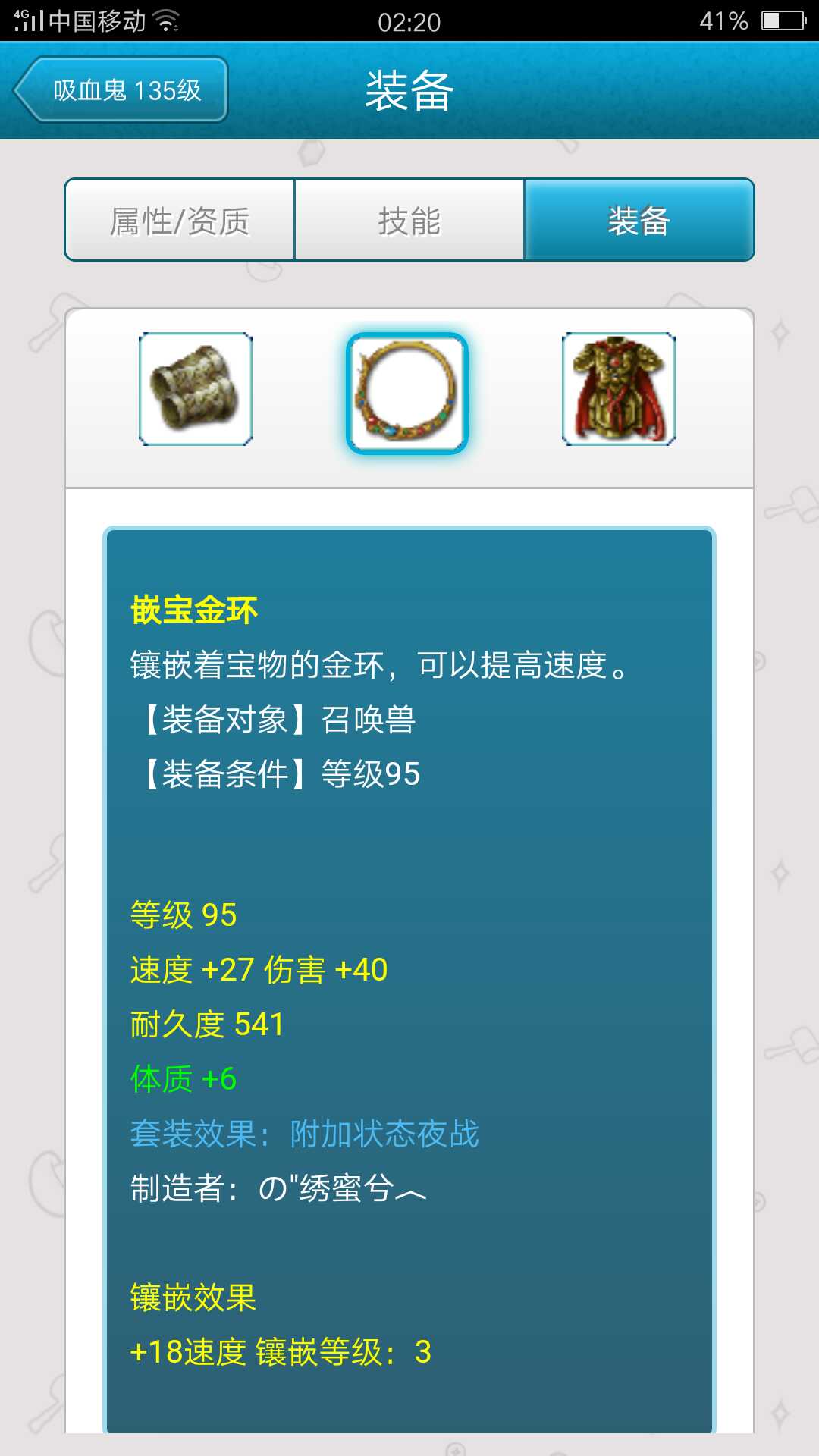This screenshot has width=819, height=1456.
Task: Switch to the 属性/资质 tab
Action: click(x=180, y=221)
